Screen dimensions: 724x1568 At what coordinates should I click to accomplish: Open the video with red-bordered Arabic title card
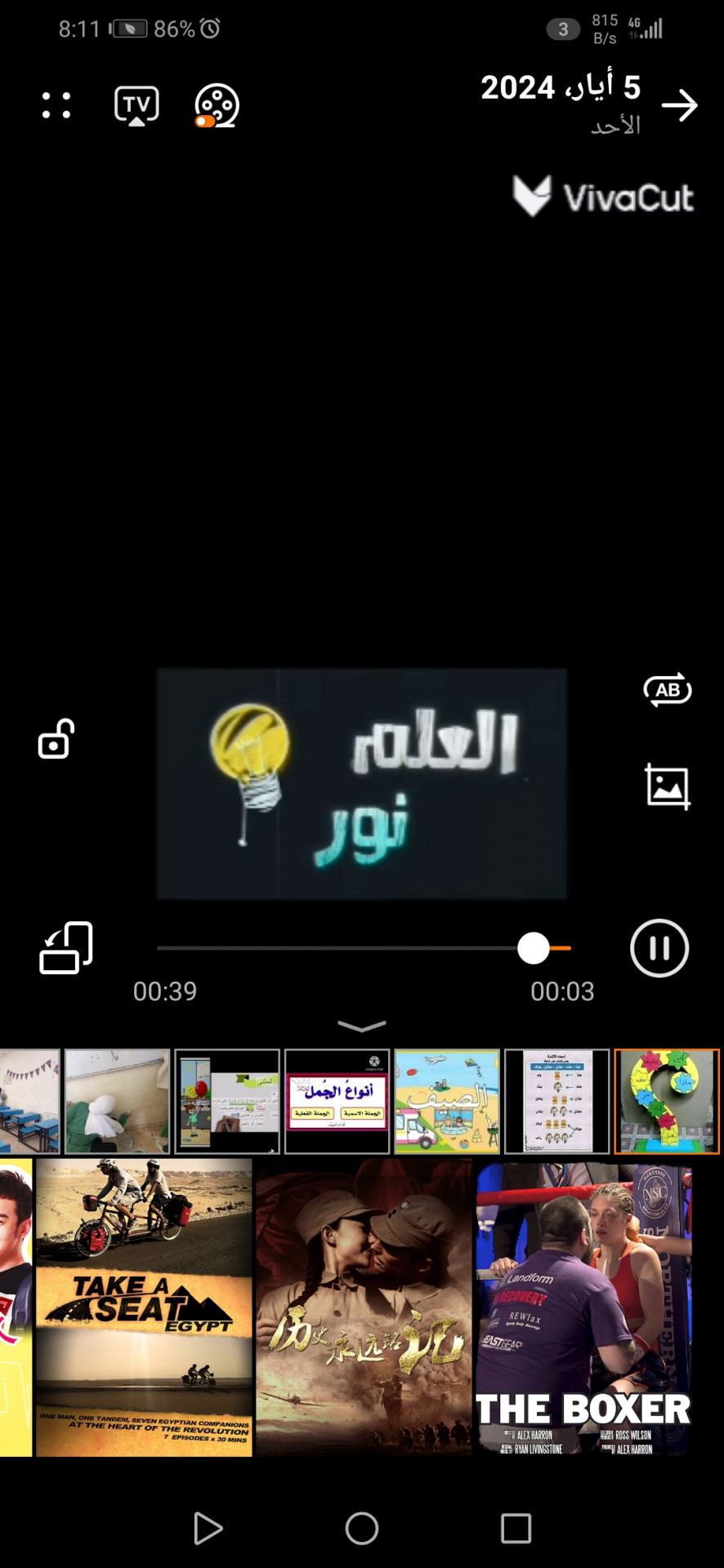point(337,1101)
